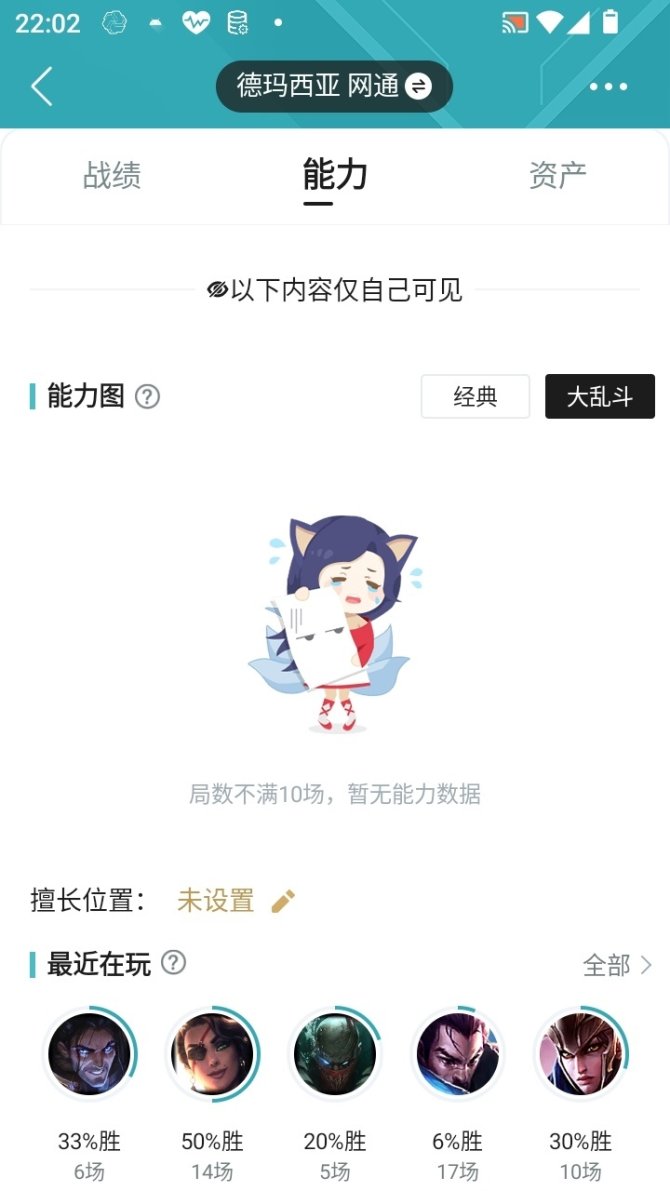Select the 大乱斗 mode chart
The width and height of the screenshot is (670, 1191).
tap(600, 397)
